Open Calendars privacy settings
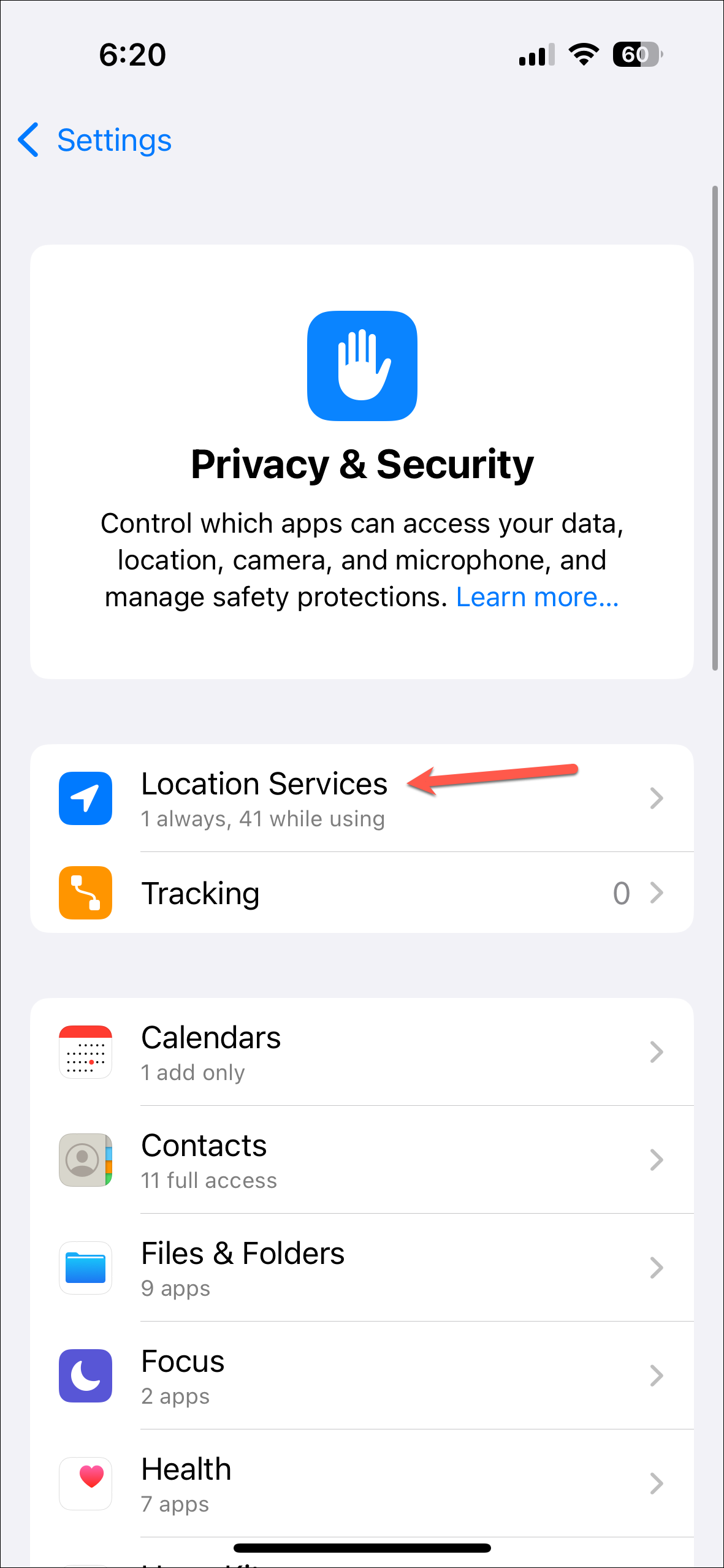The width and height of the screenshot is (724, 1568). 362,1052
